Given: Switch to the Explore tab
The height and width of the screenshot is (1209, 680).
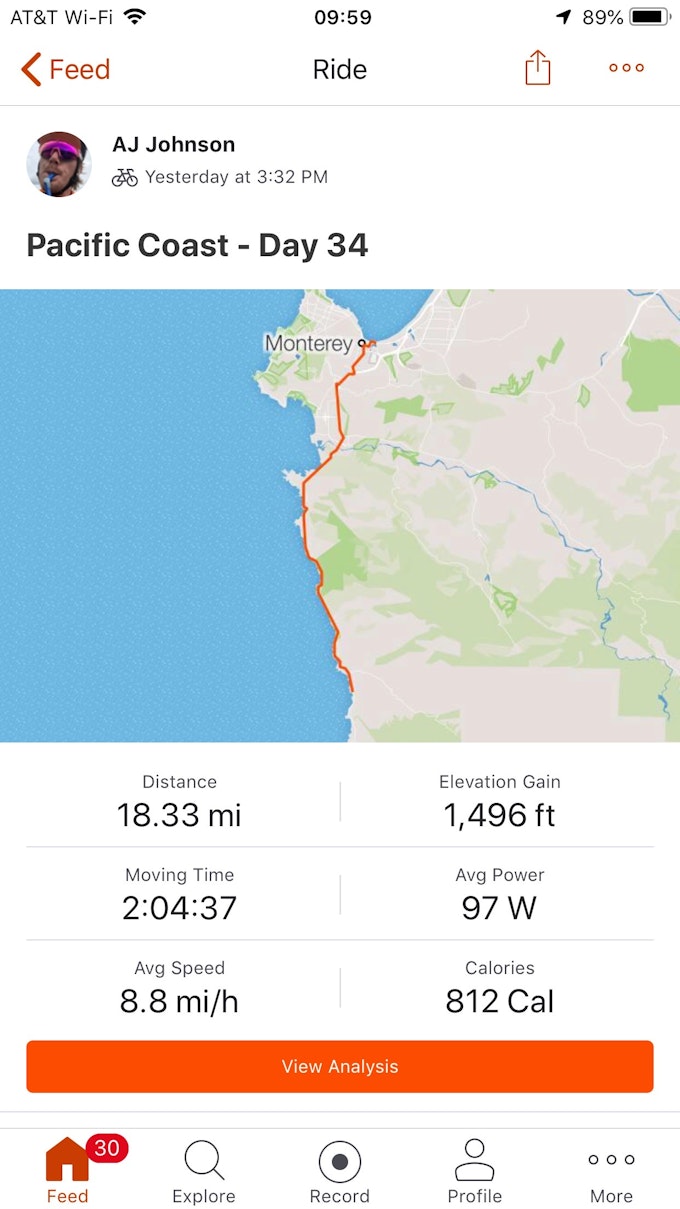Looking at the screenshot, I should coord(204,1171).
